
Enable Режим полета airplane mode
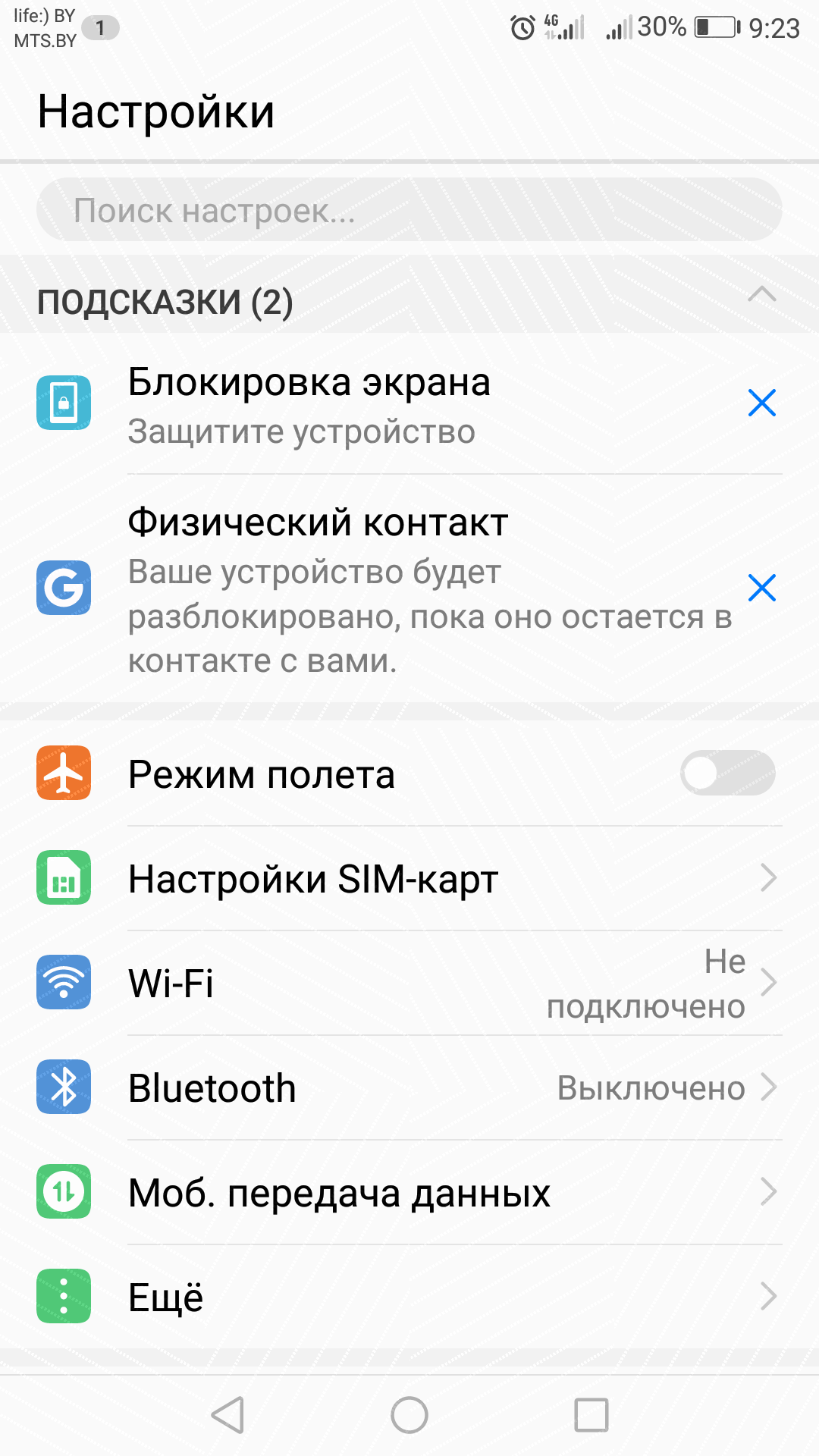[727, 773]
